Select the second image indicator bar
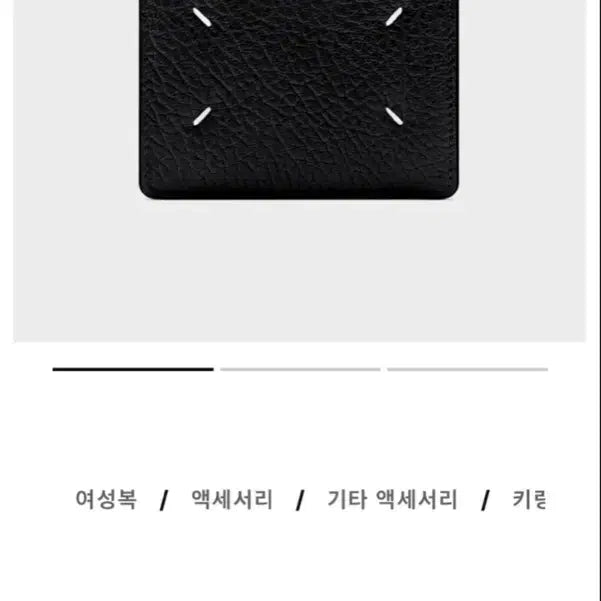 point(300,369)
